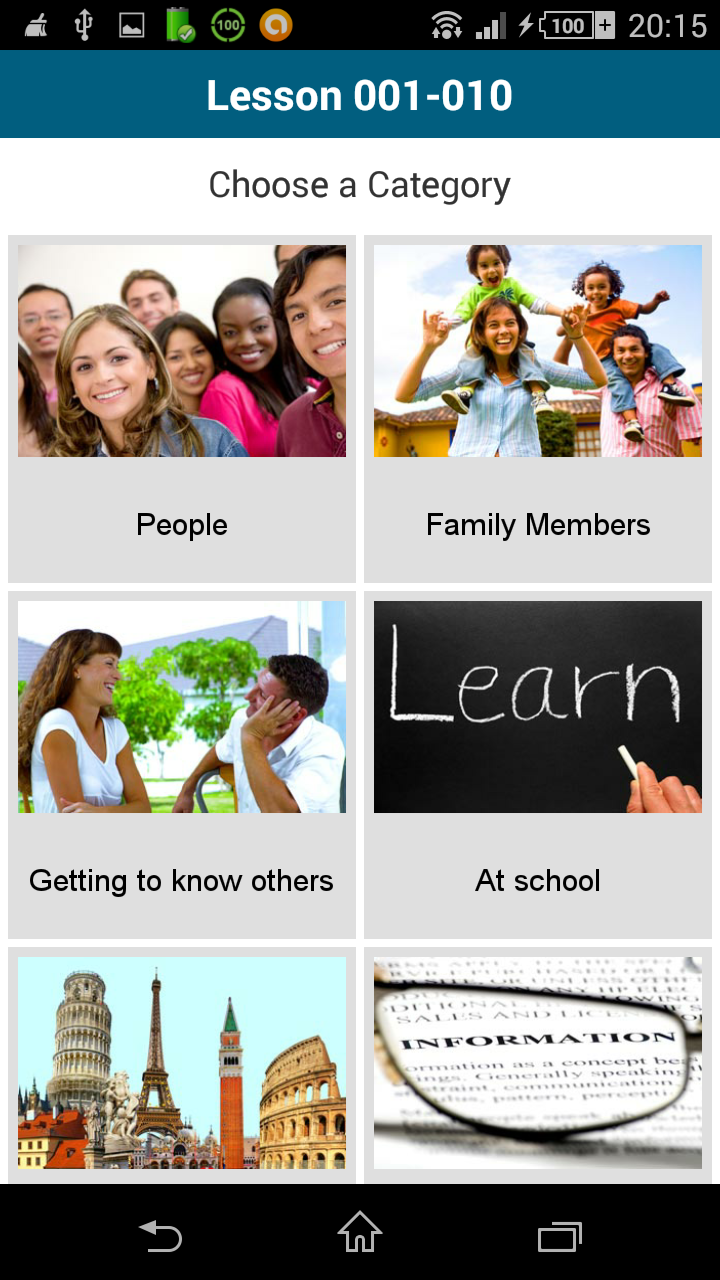Open the landmarks category tile
Viewport: 720px width, 1280px height.
[x=182, y=1064]
